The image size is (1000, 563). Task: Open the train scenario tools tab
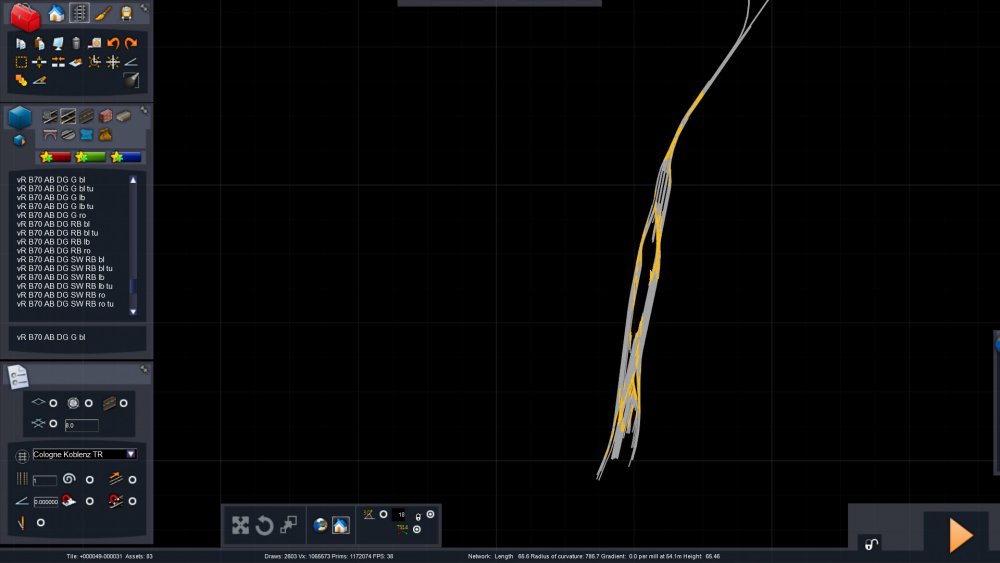[126, 13]
